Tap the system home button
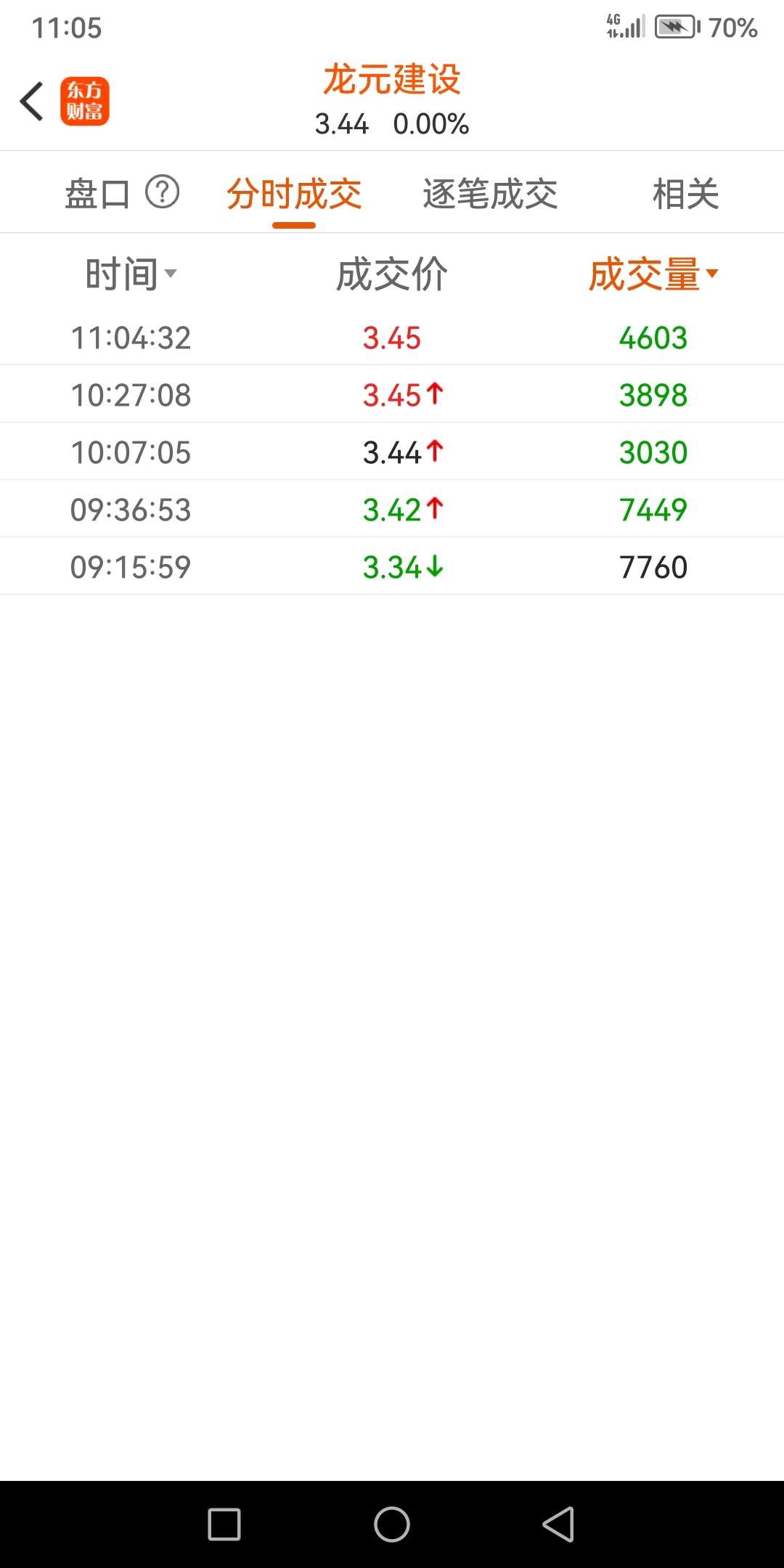Image resolution: width=784 pixels, height=1568 pixels. tap(392, 1524)
